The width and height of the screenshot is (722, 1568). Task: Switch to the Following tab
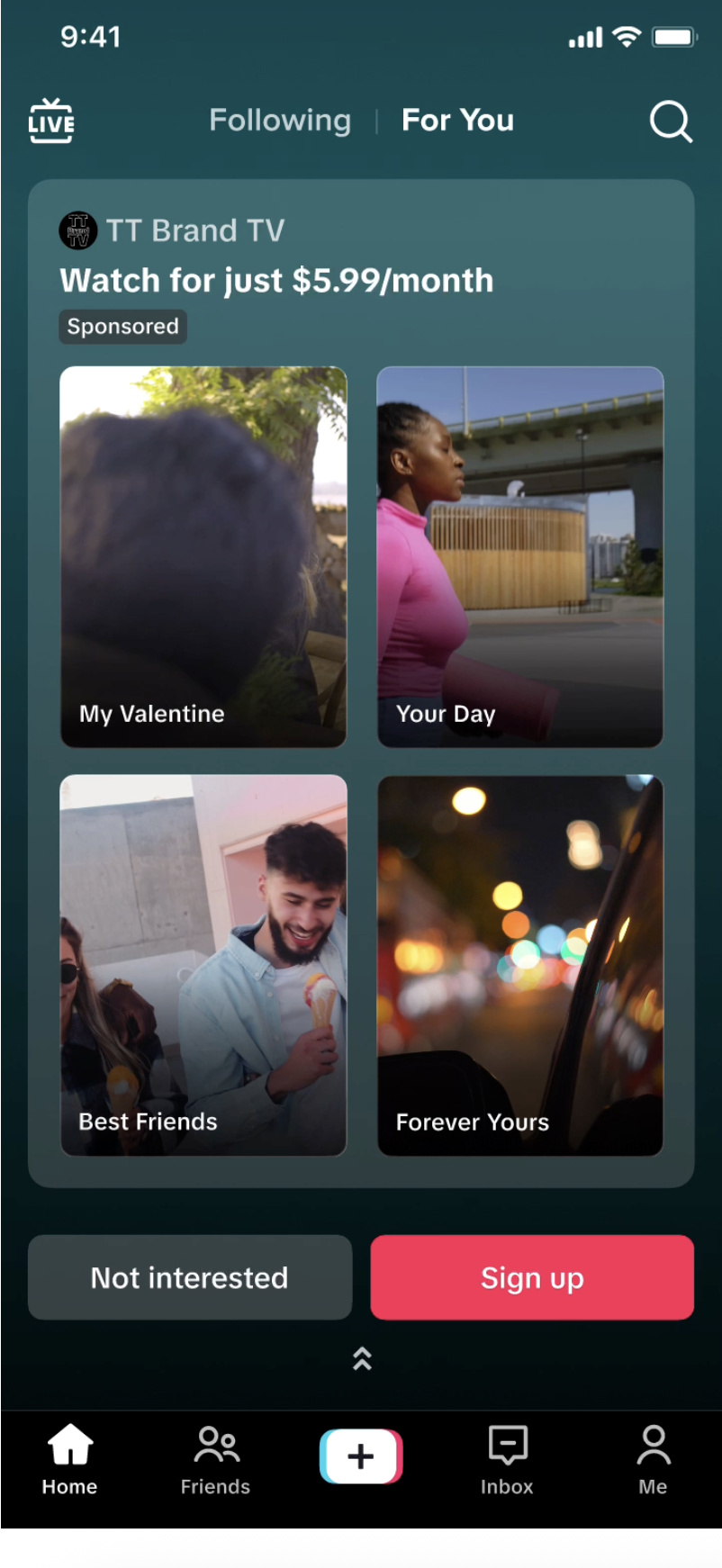coord(280,121)
